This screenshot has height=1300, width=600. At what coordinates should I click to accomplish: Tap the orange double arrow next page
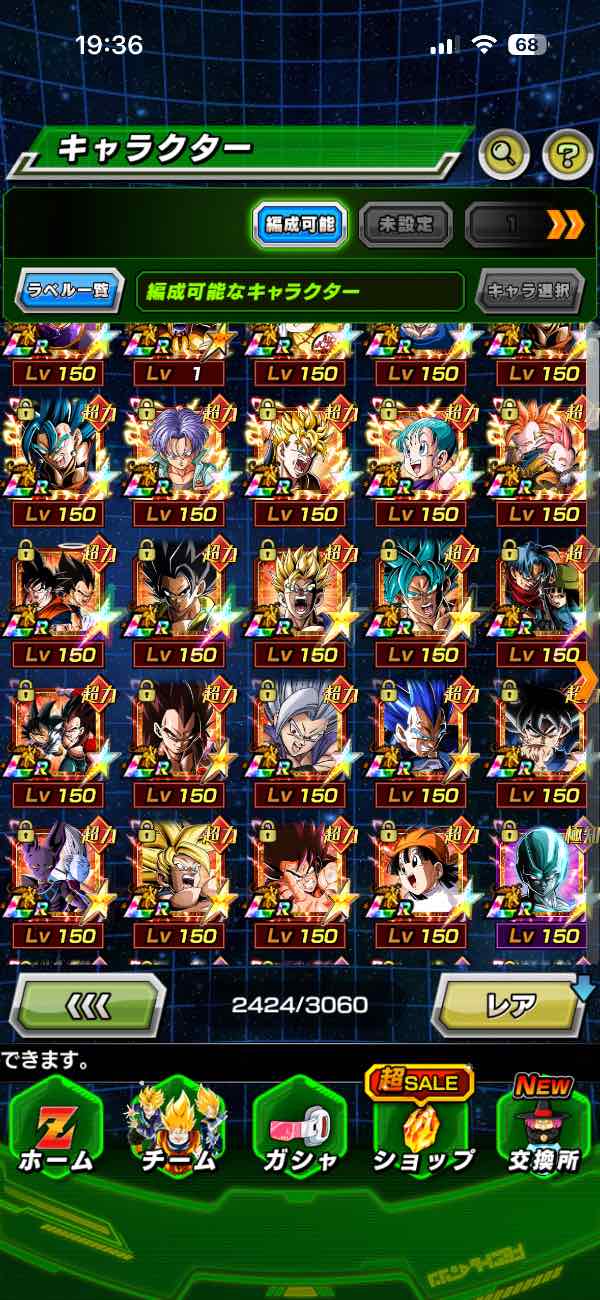pyautogui.click(x=565, y=225)
